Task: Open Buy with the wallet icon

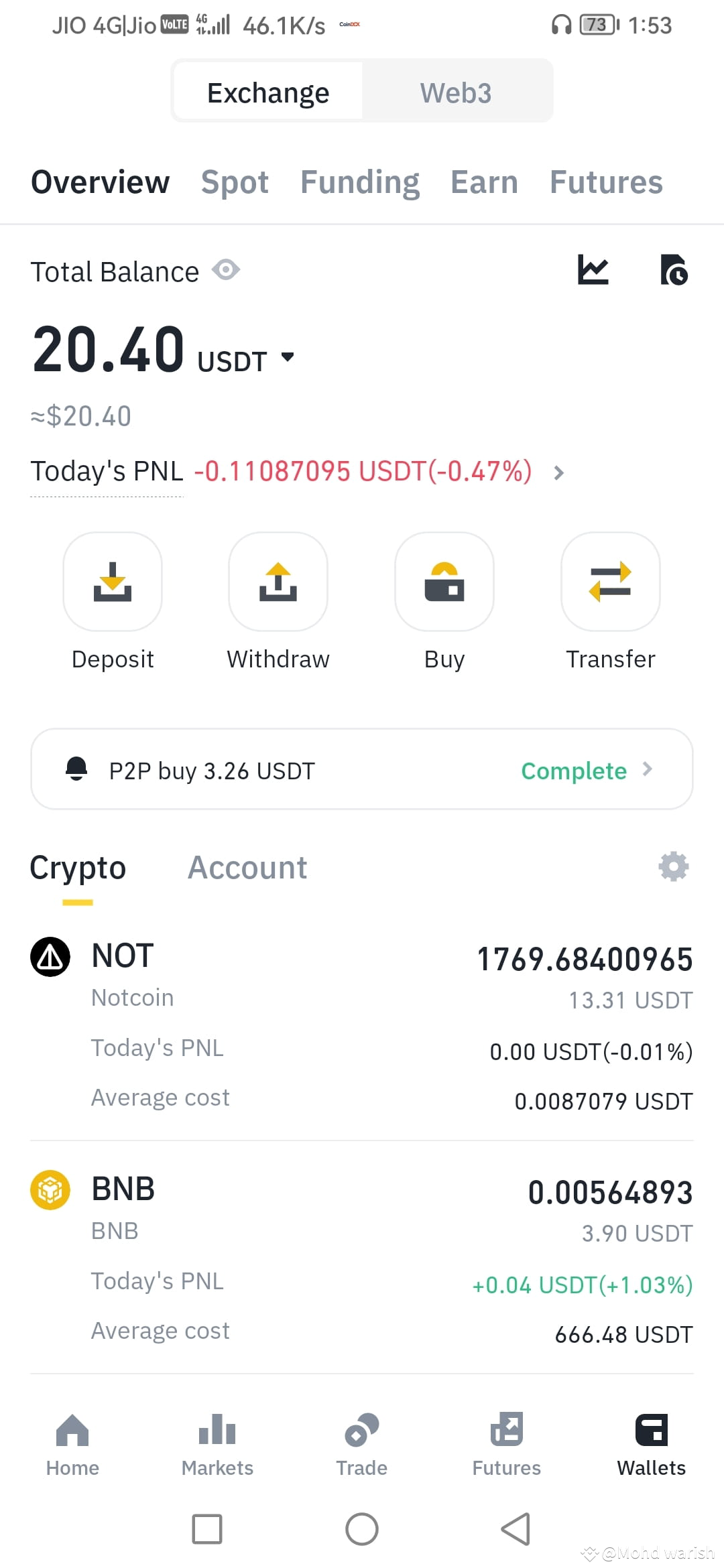Action: (444, 582)
